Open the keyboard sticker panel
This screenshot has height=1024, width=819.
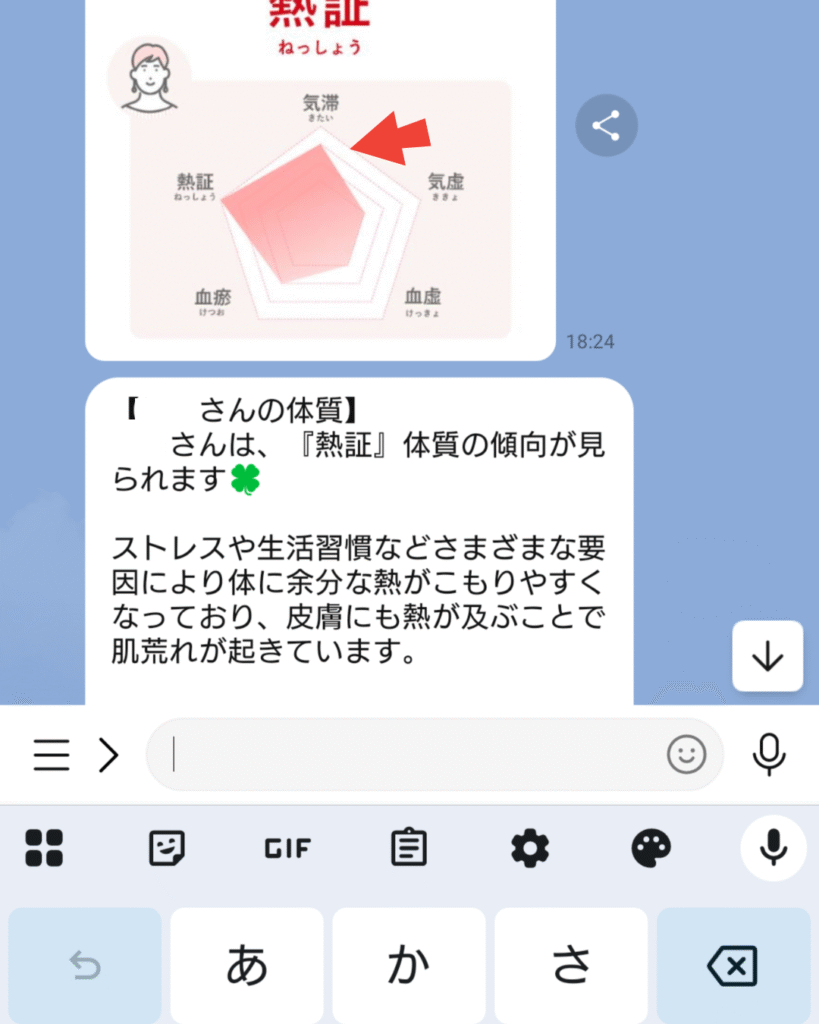tap(166, 849)
